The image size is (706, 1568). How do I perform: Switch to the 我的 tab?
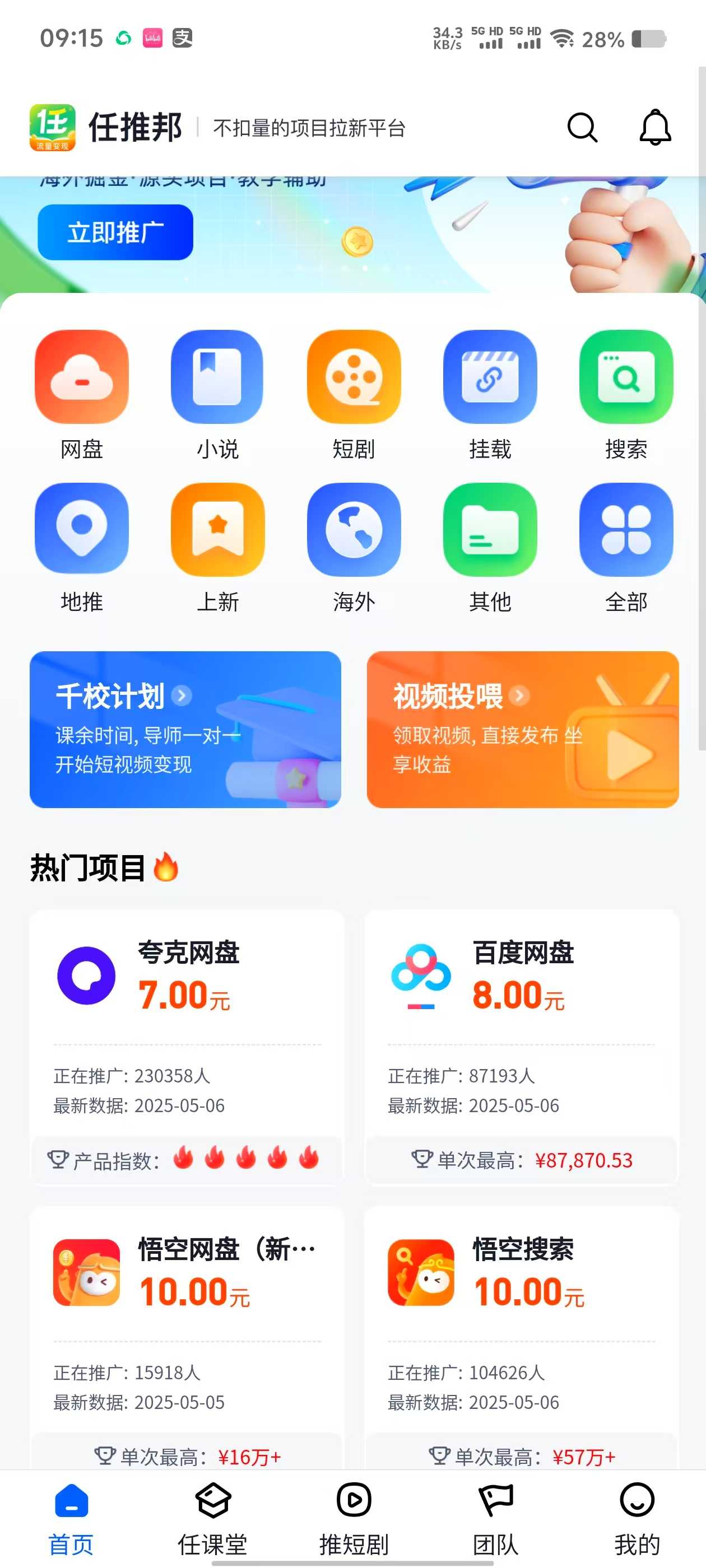click(x=637, y=1518)
